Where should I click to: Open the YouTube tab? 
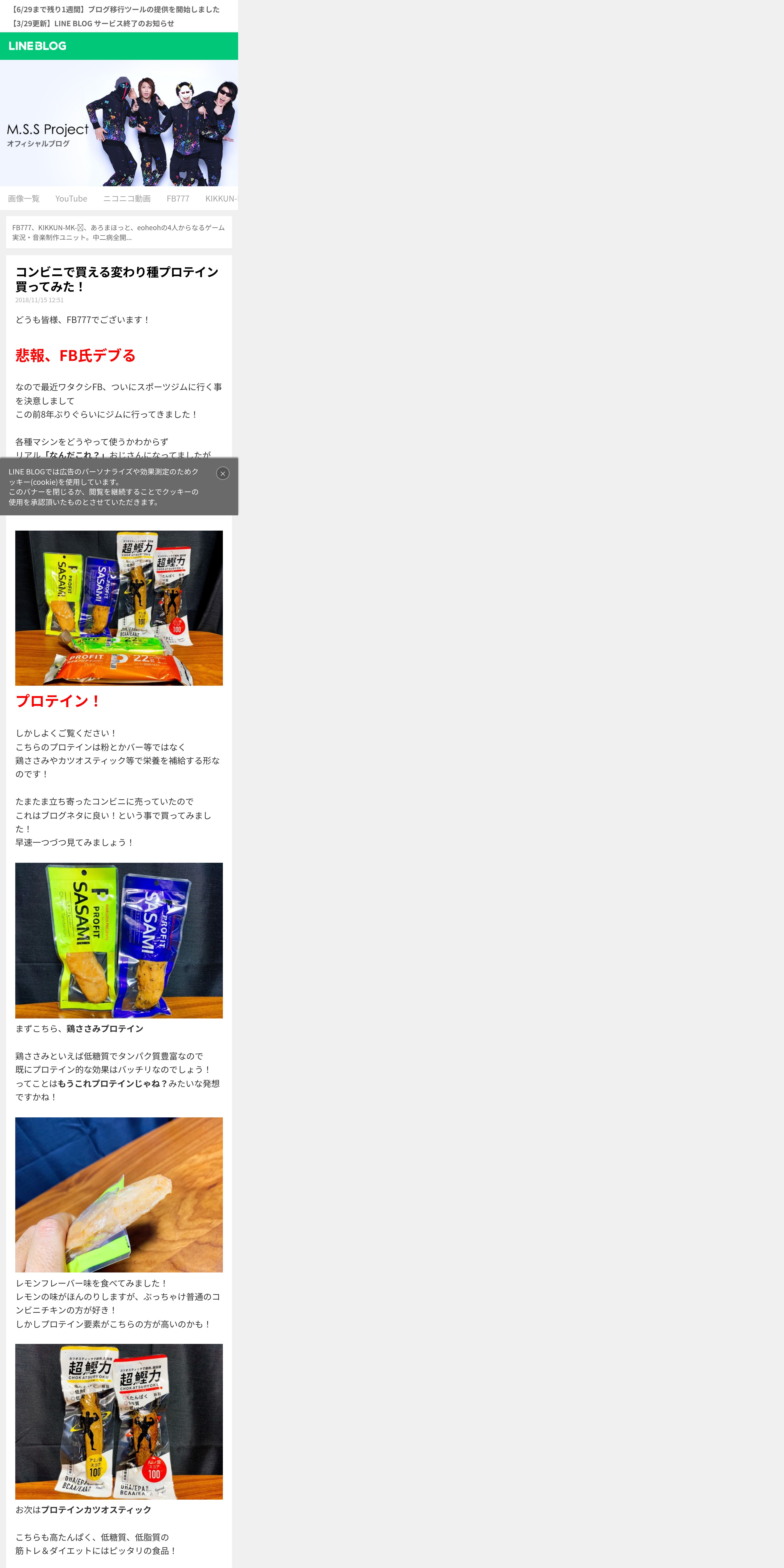[71, 198]
